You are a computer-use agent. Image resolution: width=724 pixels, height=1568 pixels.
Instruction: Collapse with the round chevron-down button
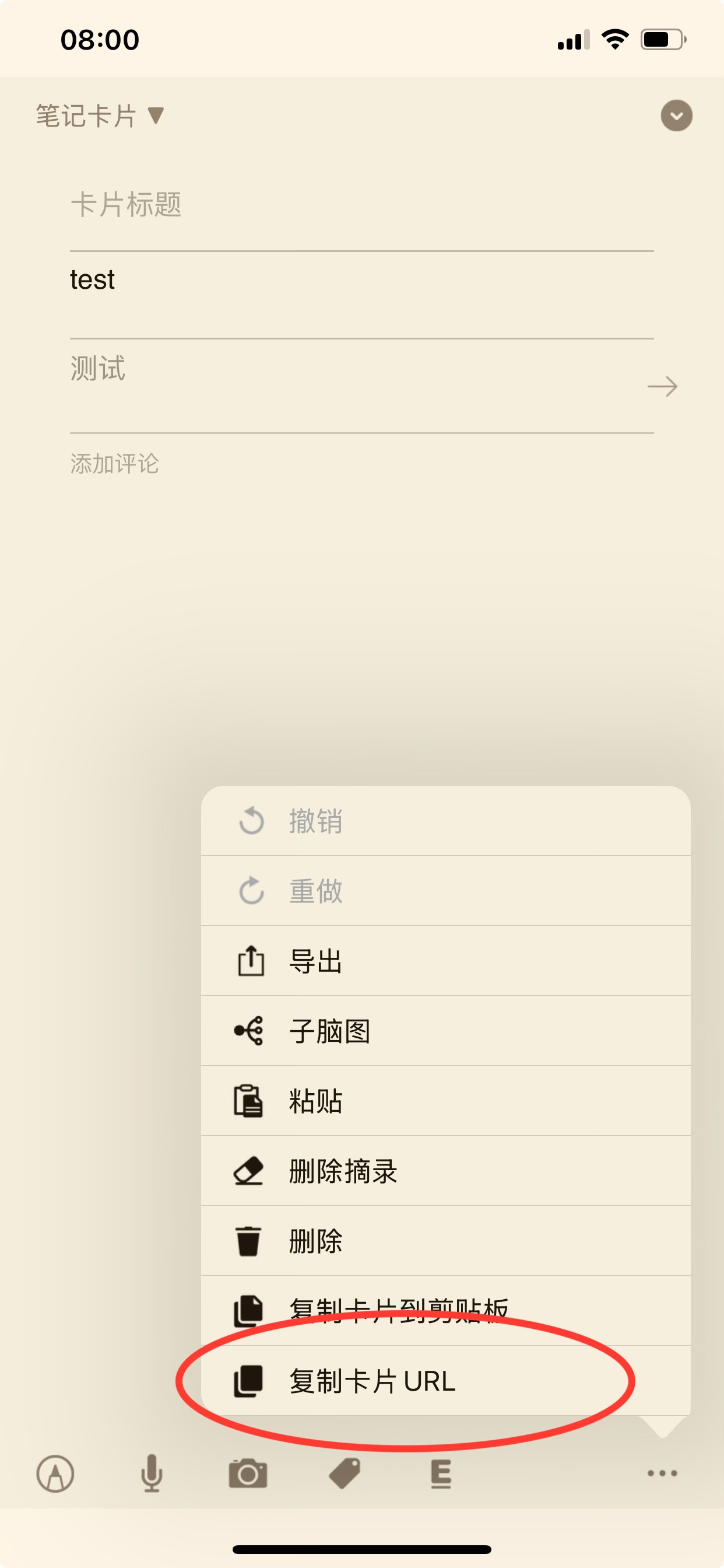pos(677,116)
